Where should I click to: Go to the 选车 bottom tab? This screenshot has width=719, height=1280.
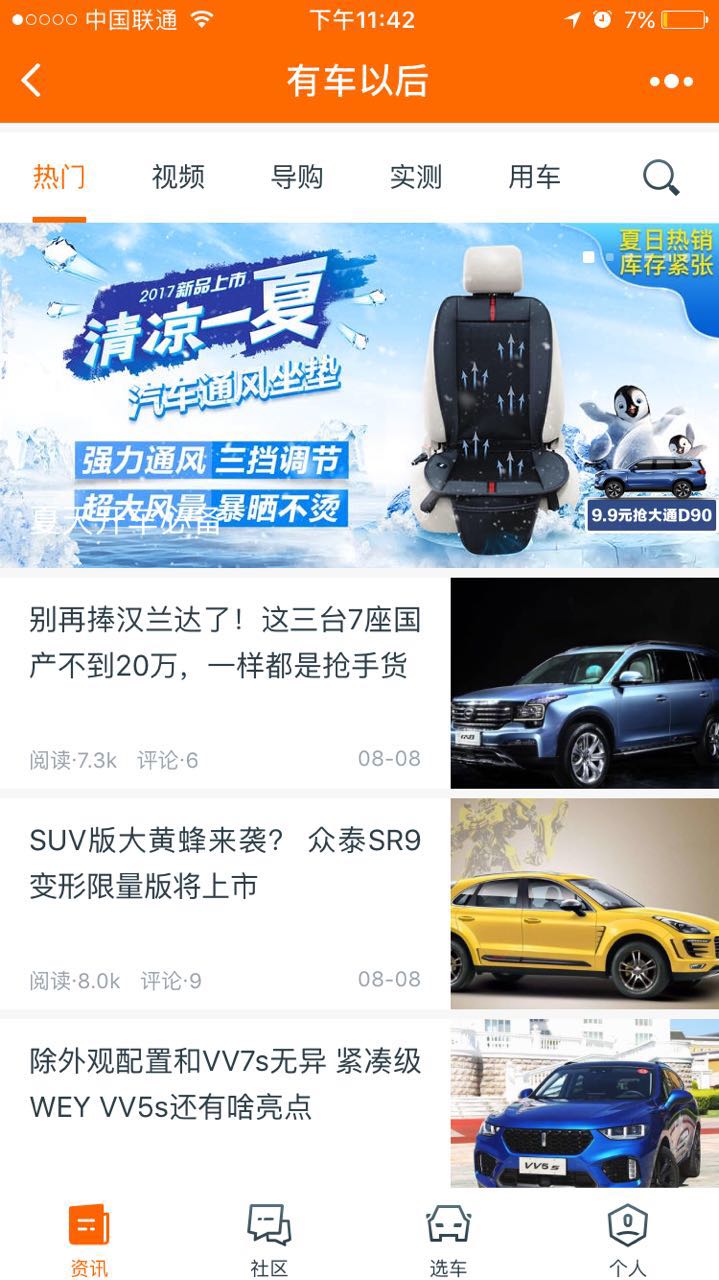pos(448,1240)
